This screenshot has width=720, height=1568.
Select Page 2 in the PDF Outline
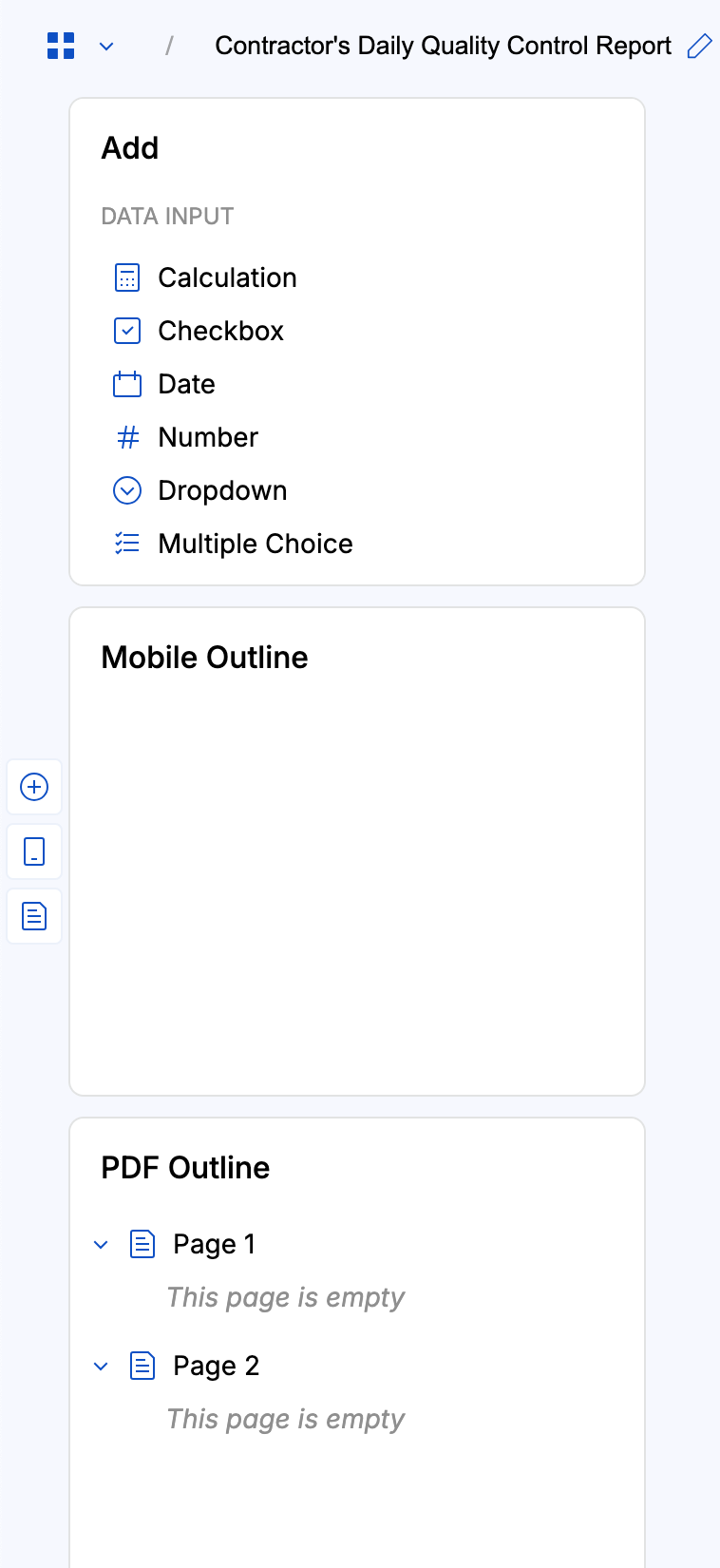point(216,1367)
